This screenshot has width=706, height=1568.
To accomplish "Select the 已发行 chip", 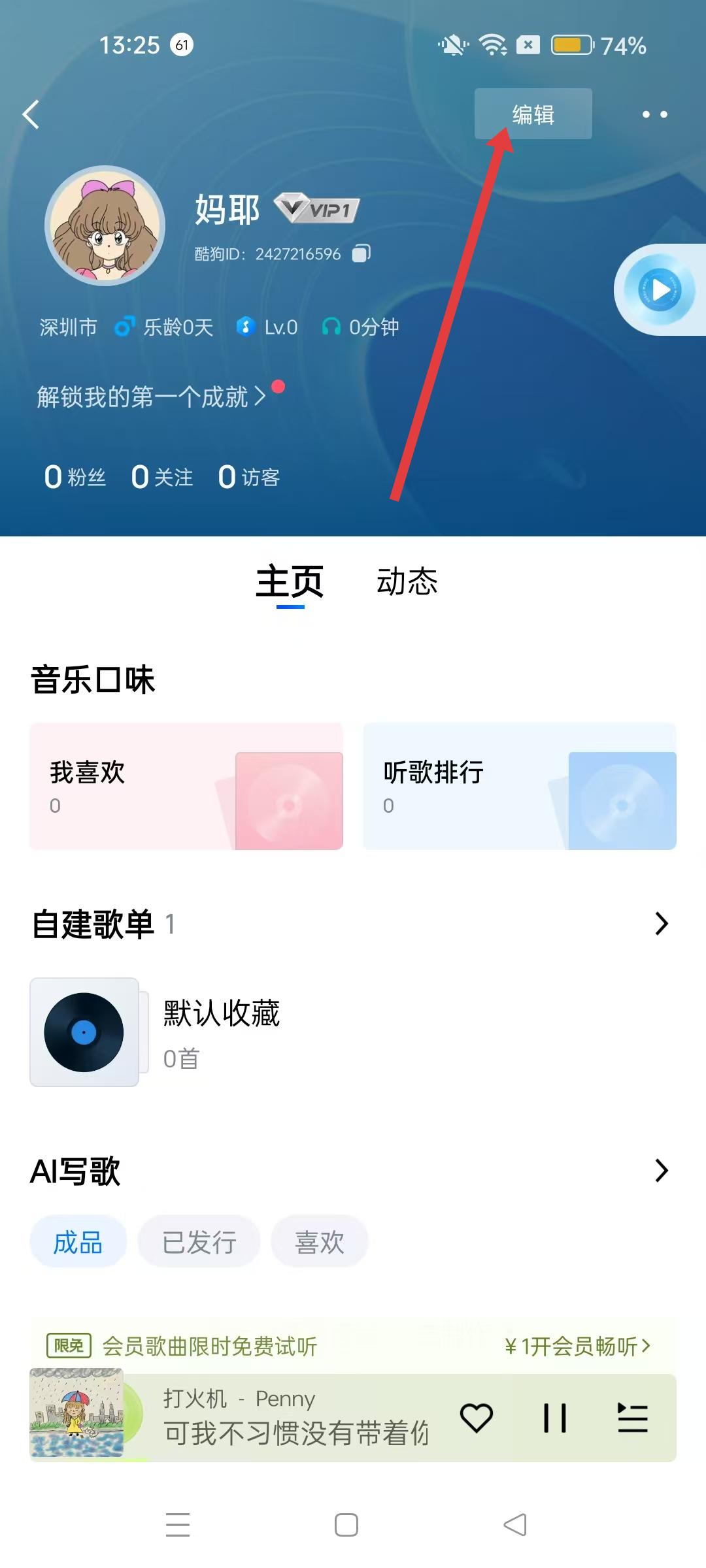I will [199, 1242].
